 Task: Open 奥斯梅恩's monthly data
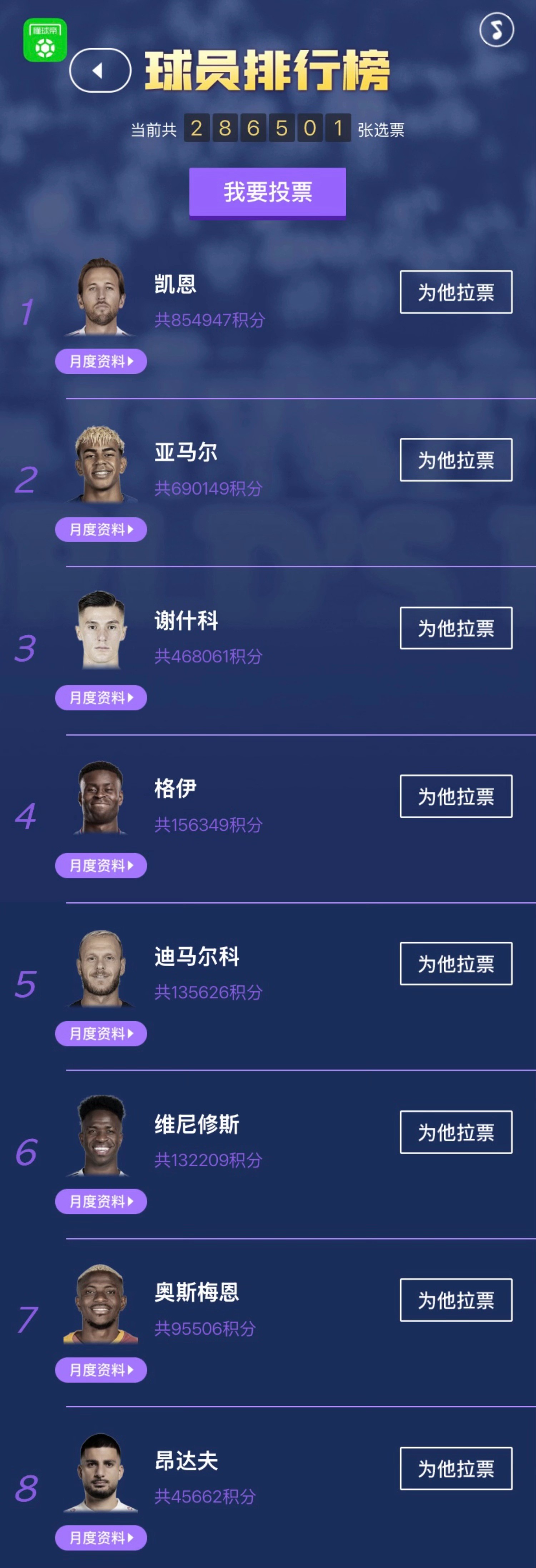pyautogui.click(x=101, y=1370)
